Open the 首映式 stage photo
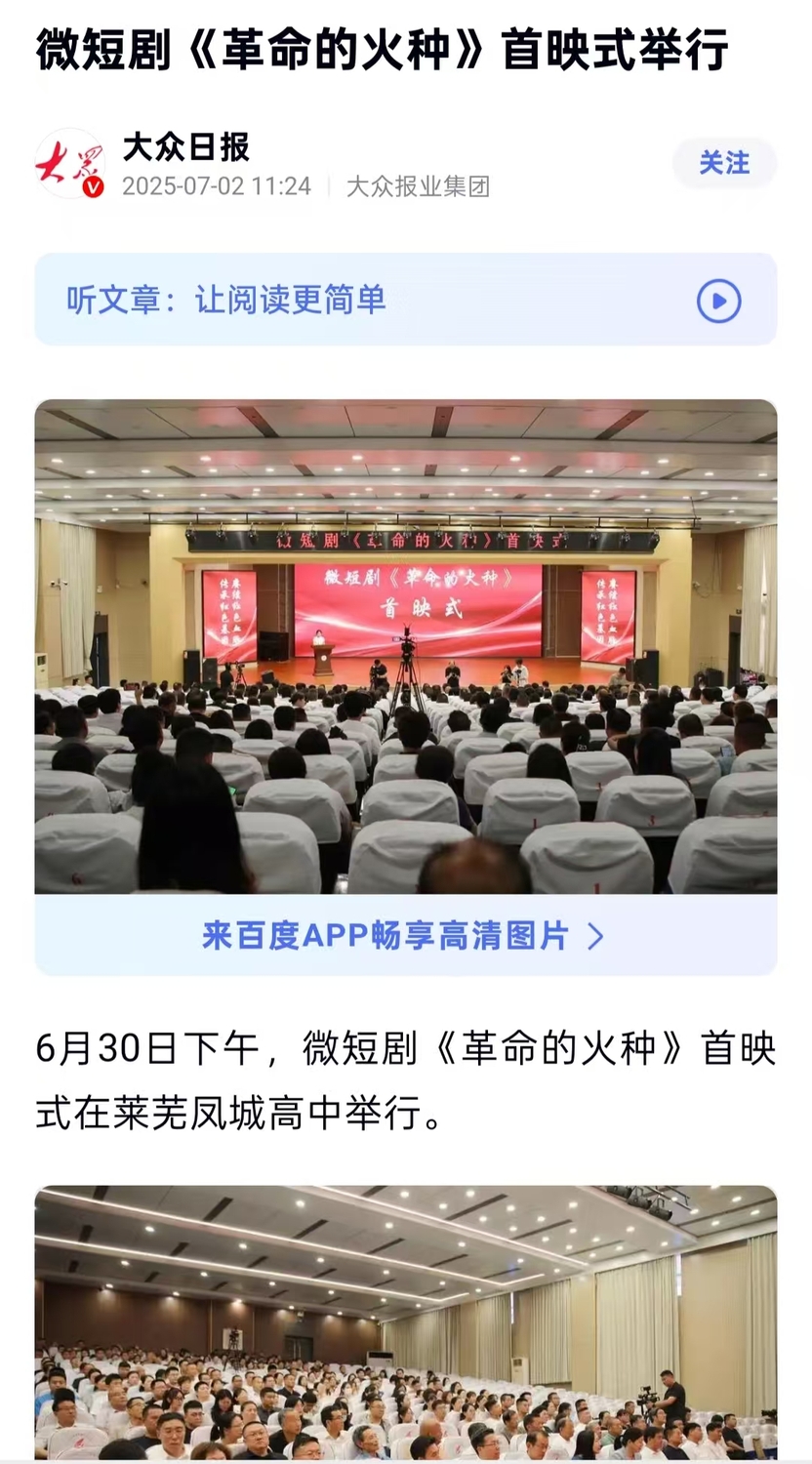This screenshot has width=812, height=1464. 406,646
